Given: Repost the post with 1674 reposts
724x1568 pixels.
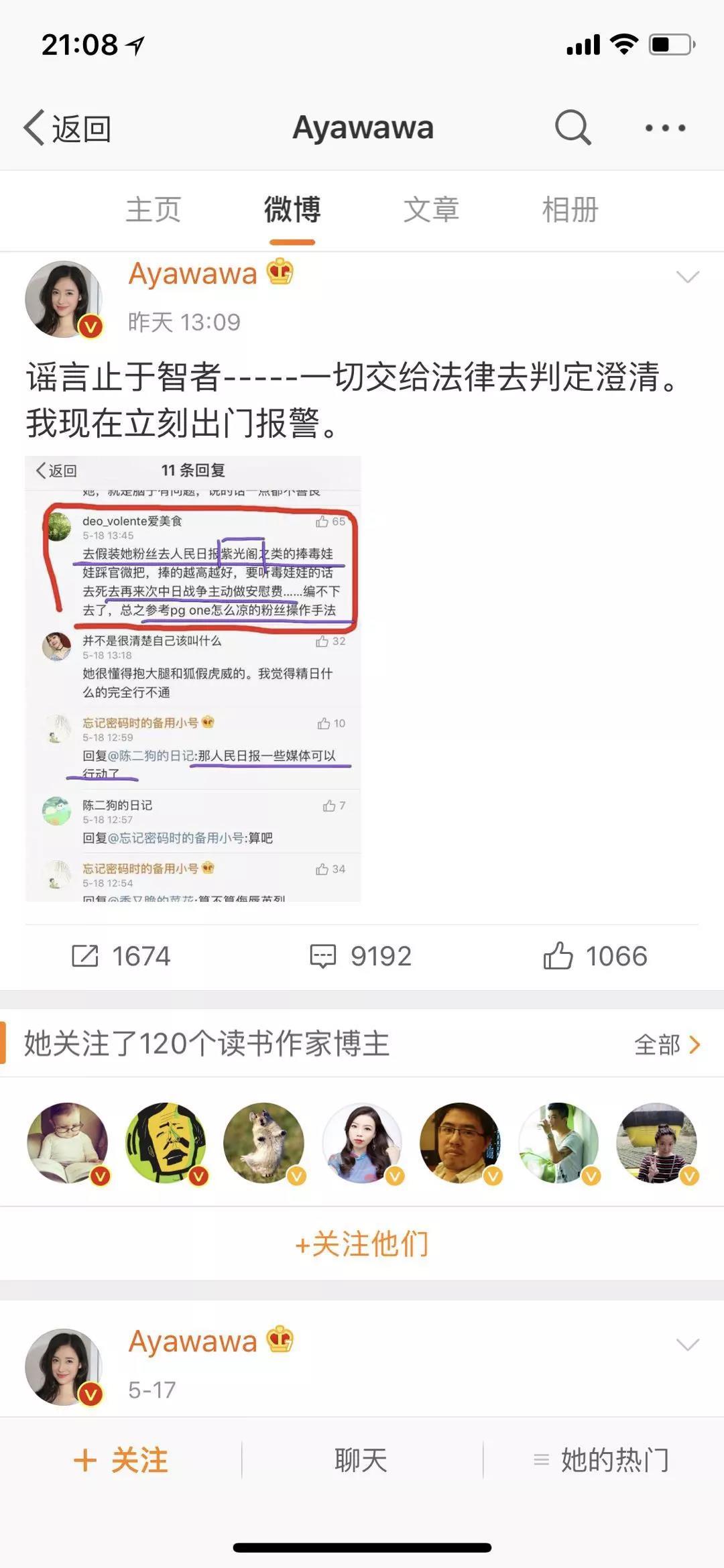Looking at the screenshot, I should coord(121,956).
